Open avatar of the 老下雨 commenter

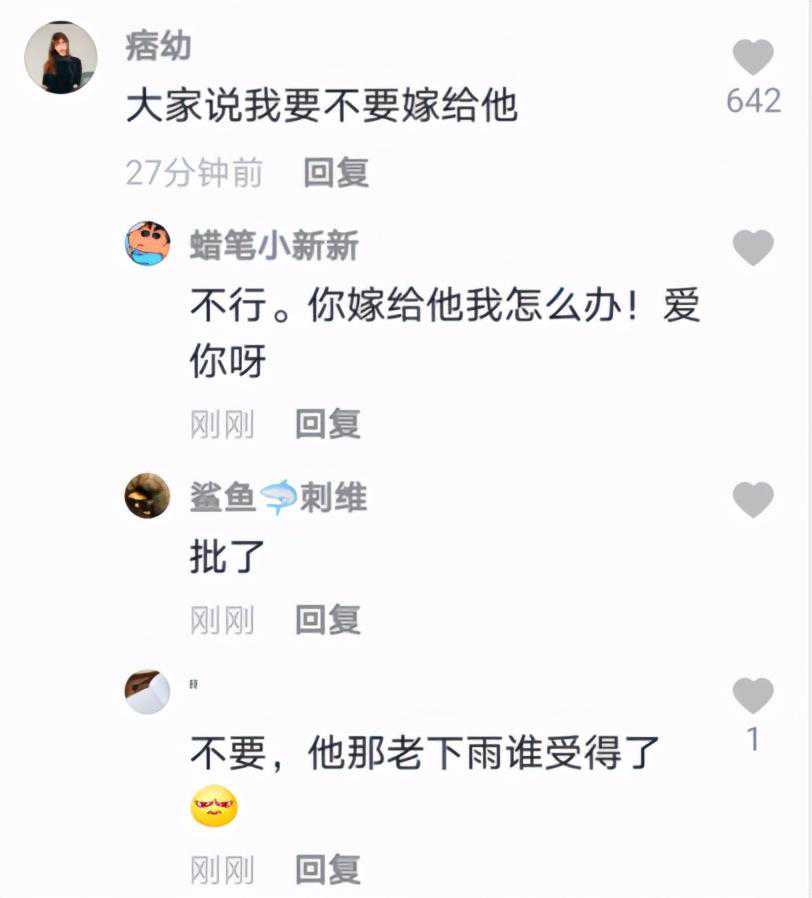click(x=147, y=692)
